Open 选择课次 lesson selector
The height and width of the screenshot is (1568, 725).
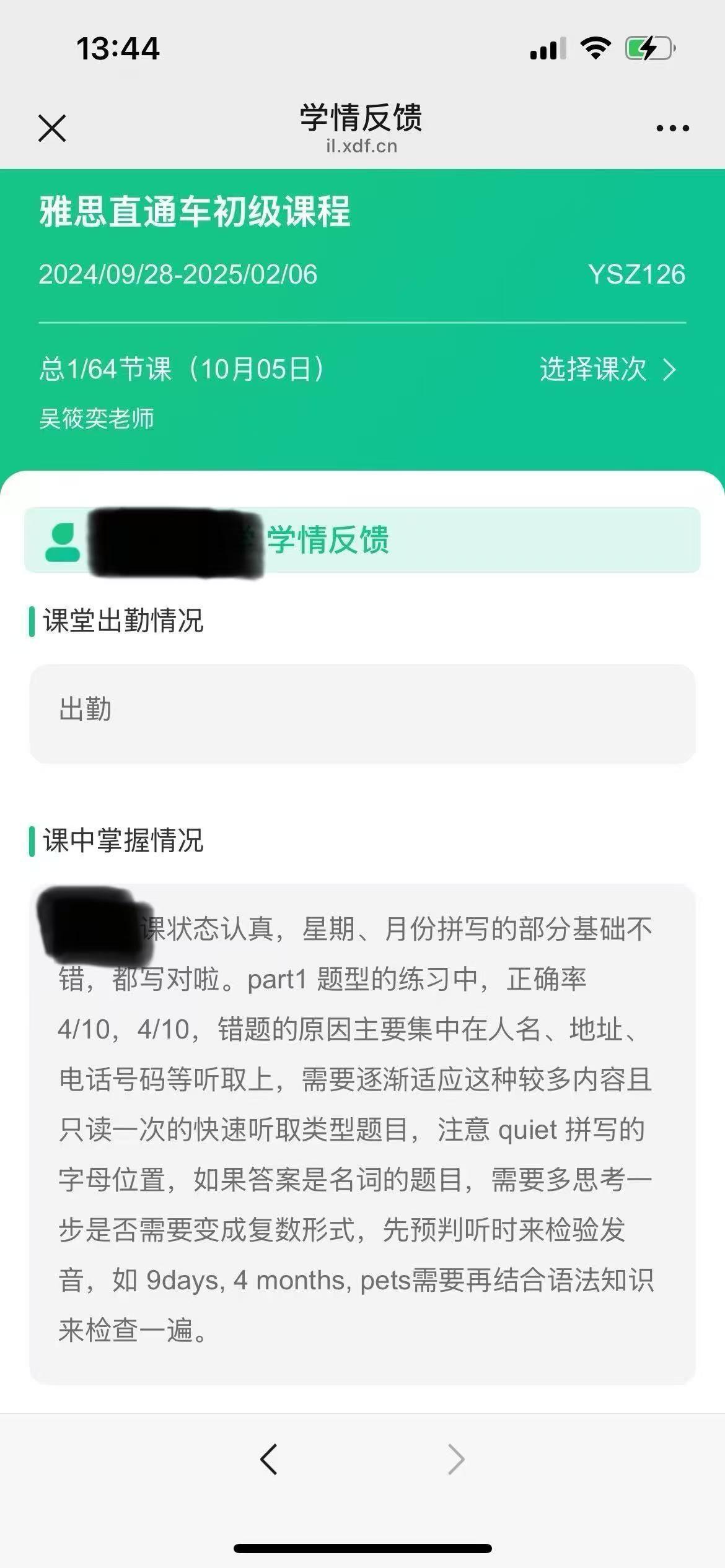pyautogui.click(x=607, y=370)
